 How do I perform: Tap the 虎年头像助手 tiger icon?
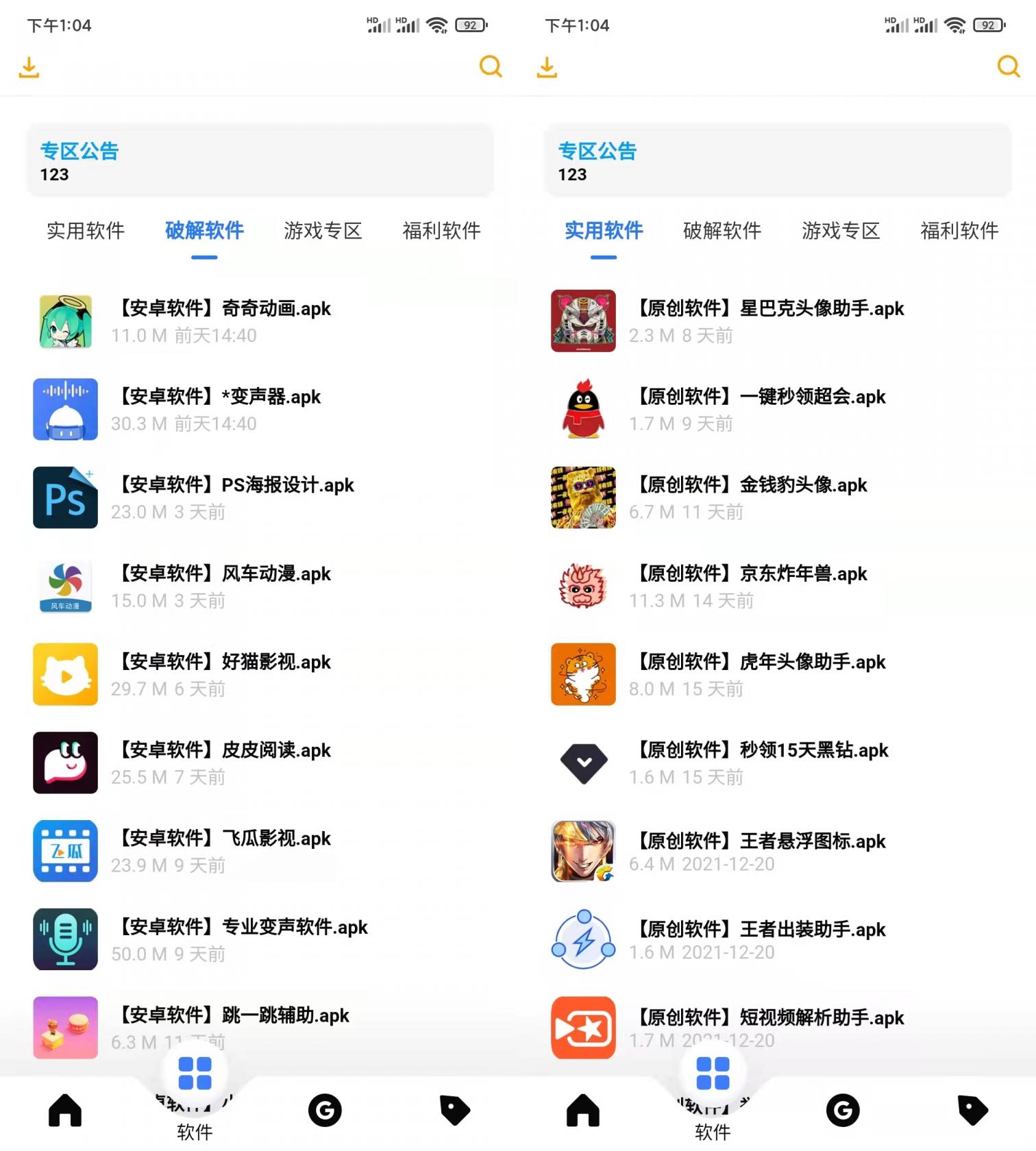point(583,675)
